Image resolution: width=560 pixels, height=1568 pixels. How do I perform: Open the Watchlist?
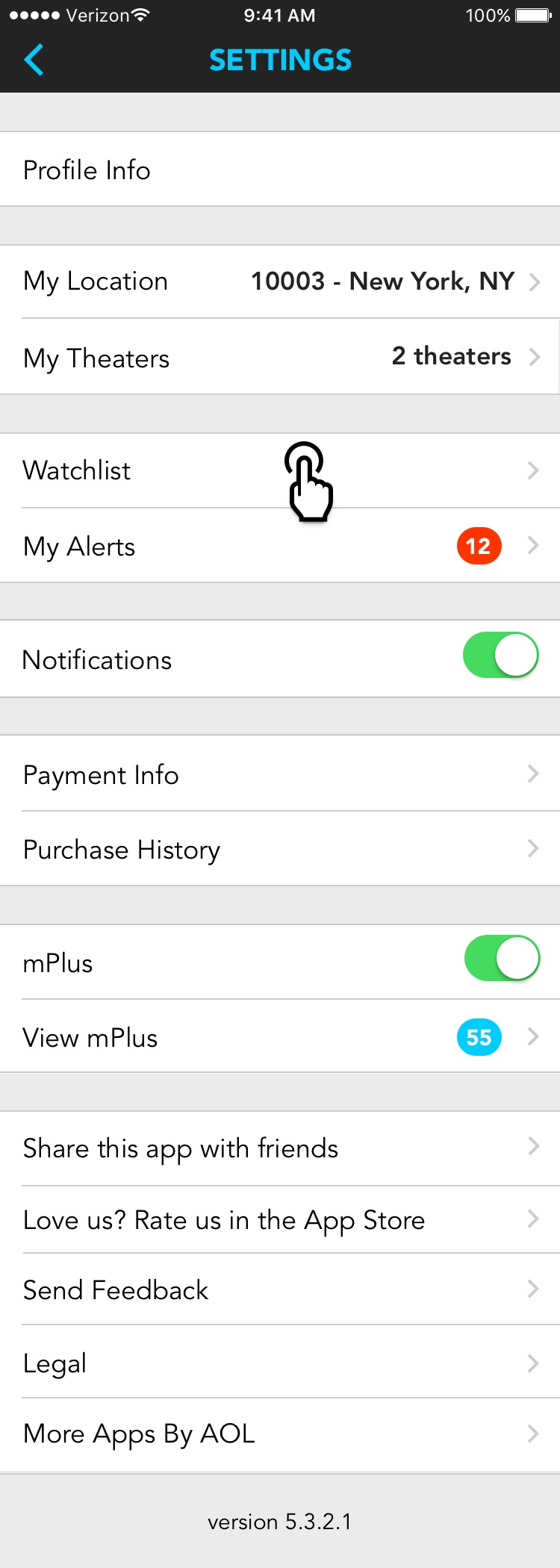pos(280,471)
